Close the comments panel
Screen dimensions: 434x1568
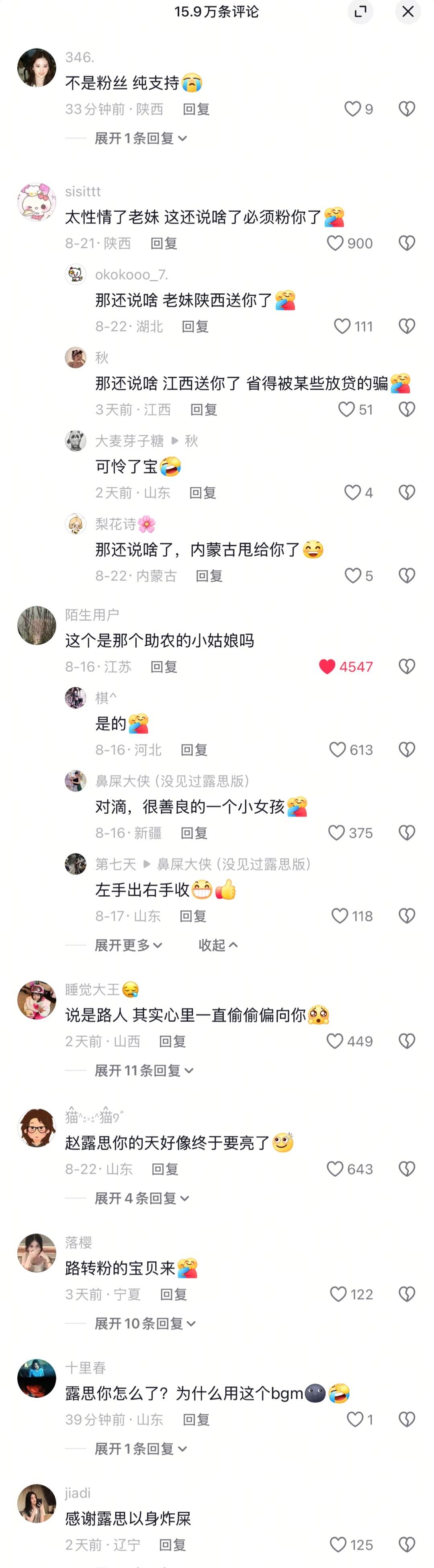(407, 12)
